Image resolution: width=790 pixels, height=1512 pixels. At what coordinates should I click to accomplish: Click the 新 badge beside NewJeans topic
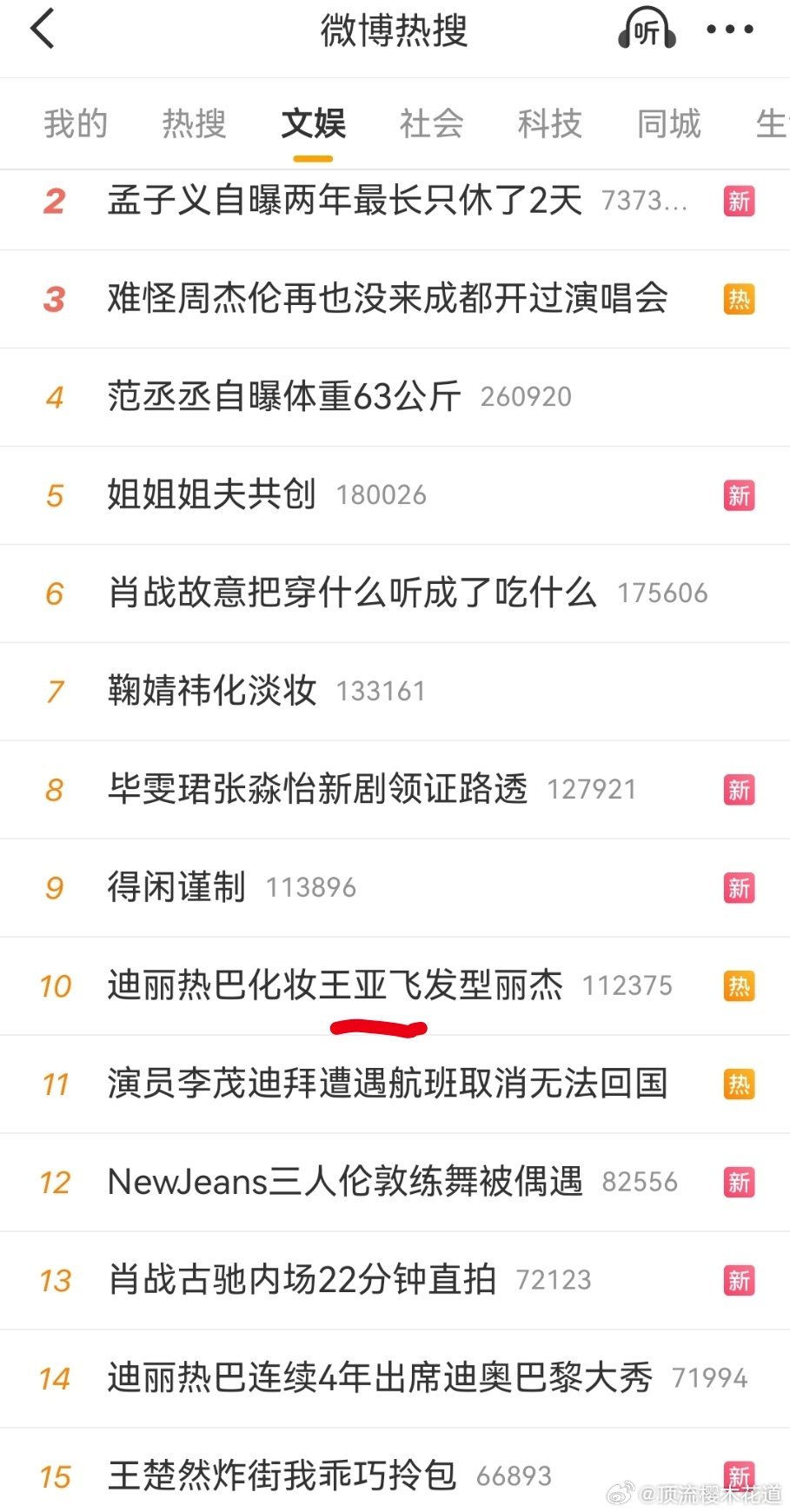point(738,1182)
